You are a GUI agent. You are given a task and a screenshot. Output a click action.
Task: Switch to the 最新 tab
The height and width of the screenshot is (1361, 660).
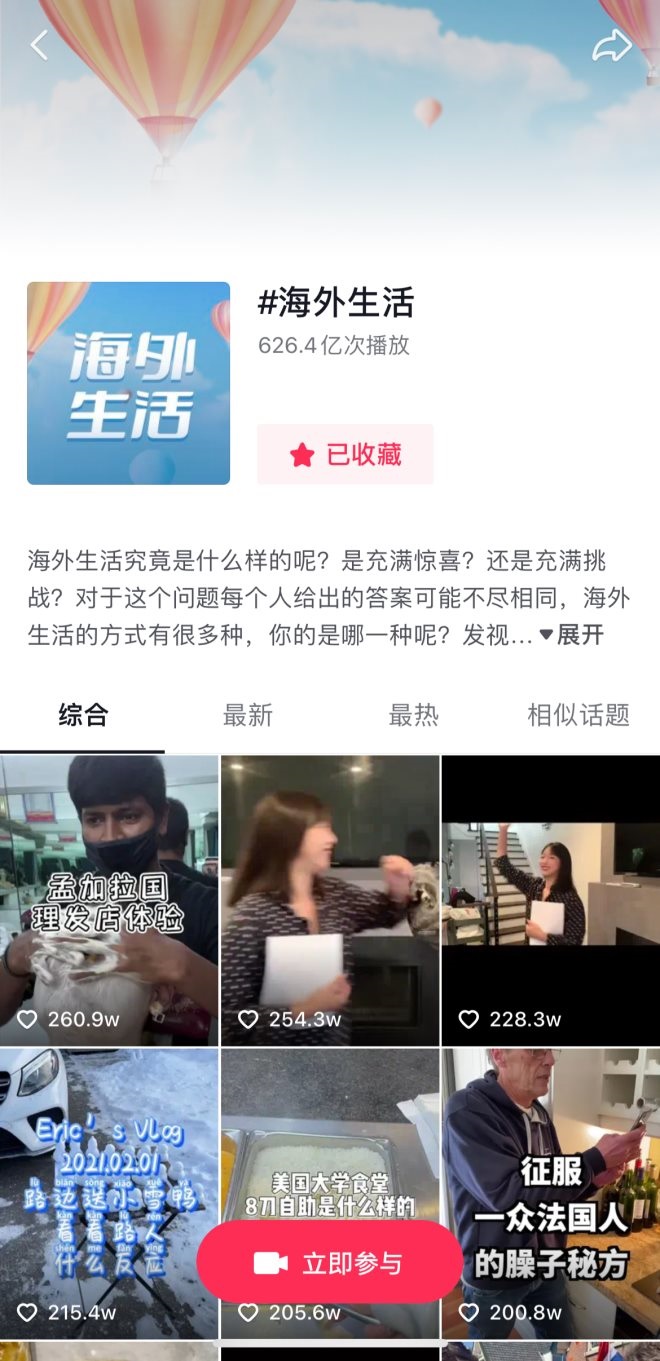[247, 715]
